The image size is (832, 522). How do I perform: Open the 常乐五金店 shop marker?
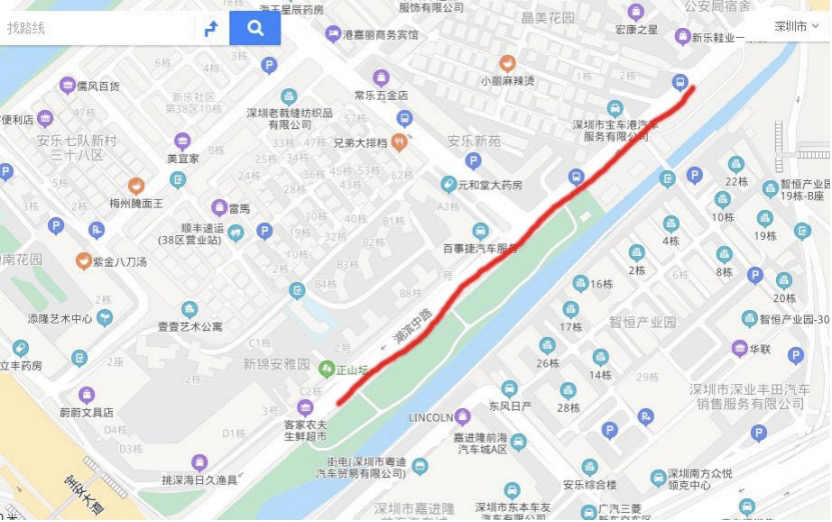click(381, 78)
